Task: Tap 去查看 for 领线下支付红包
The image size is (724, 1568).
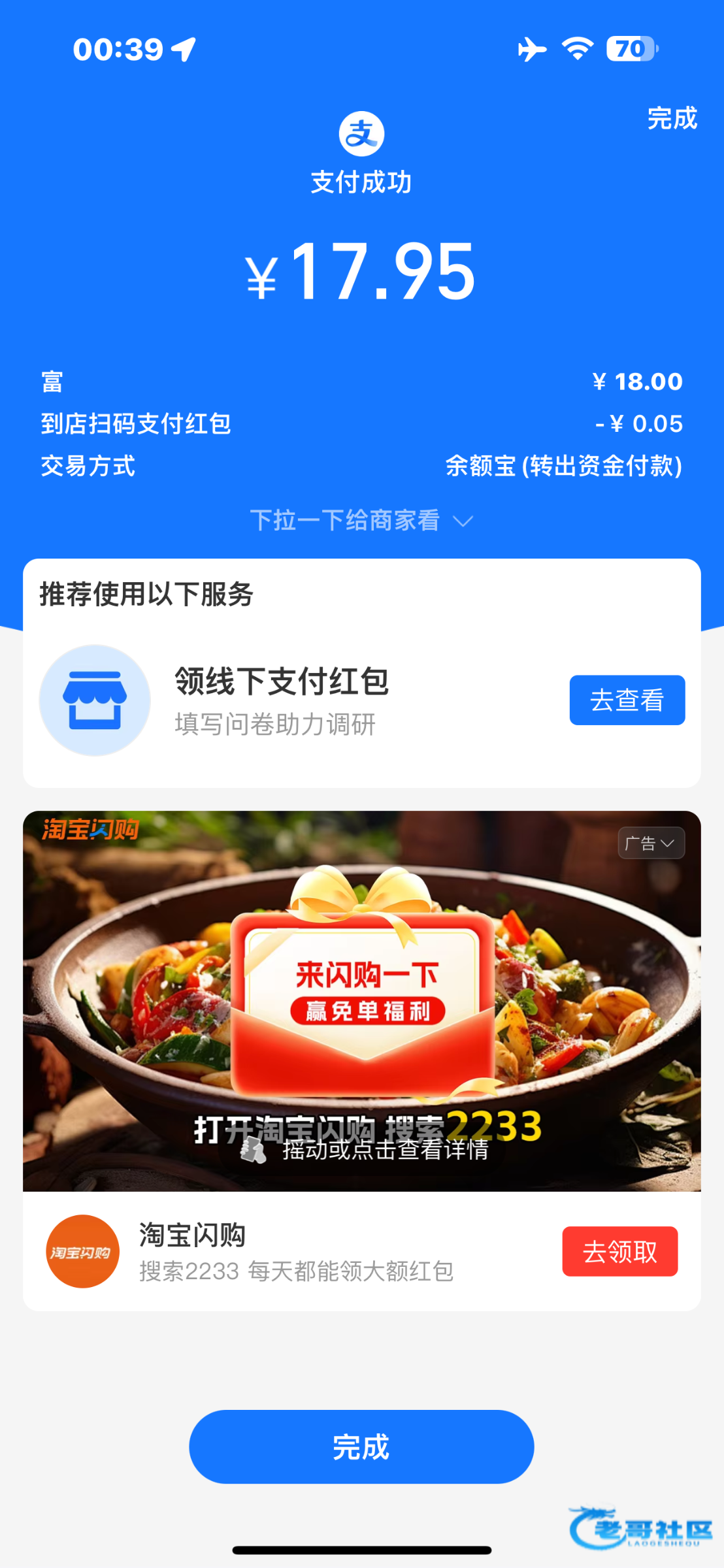Action: point(627,700)
